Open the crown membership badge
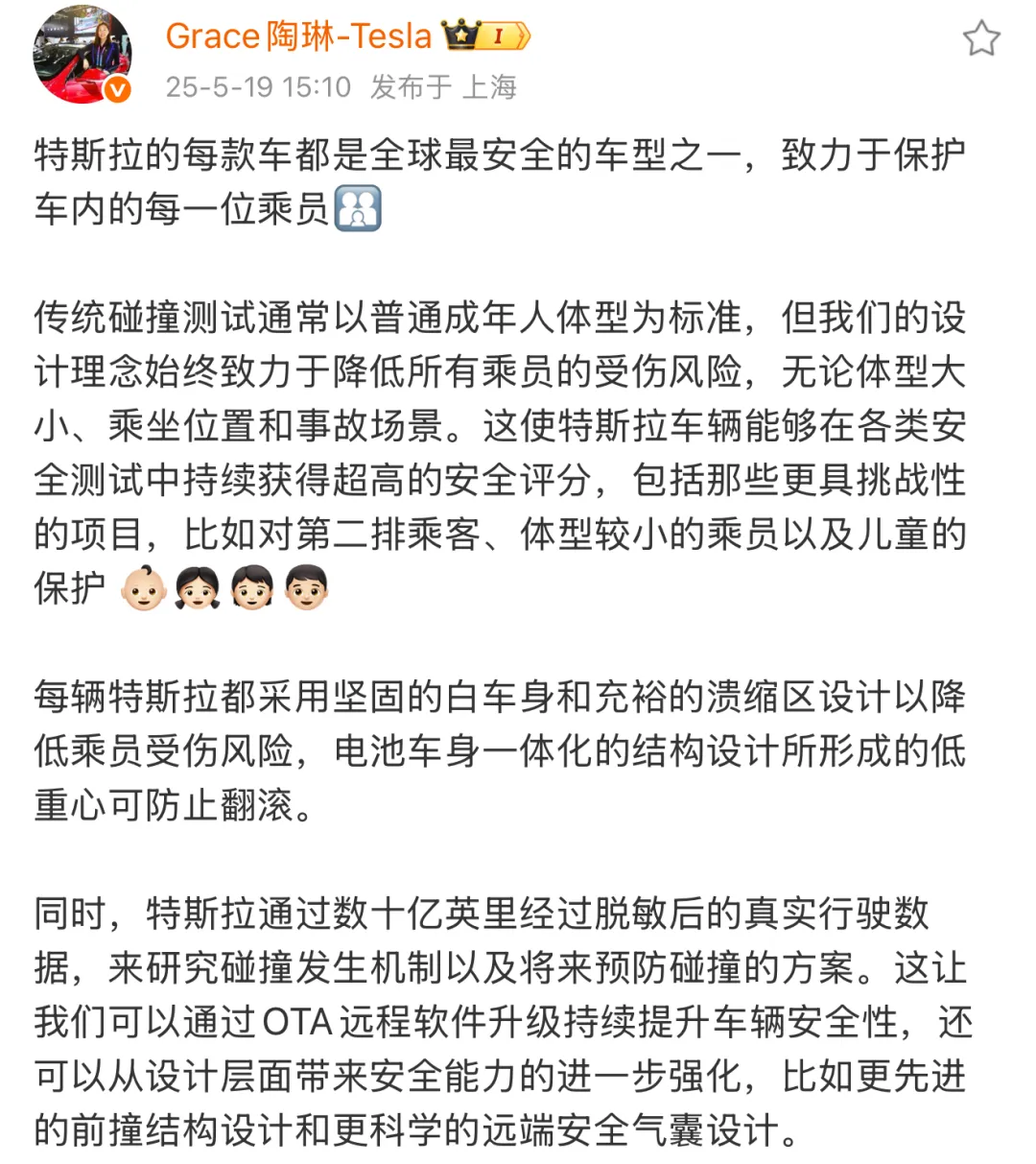 485,36
